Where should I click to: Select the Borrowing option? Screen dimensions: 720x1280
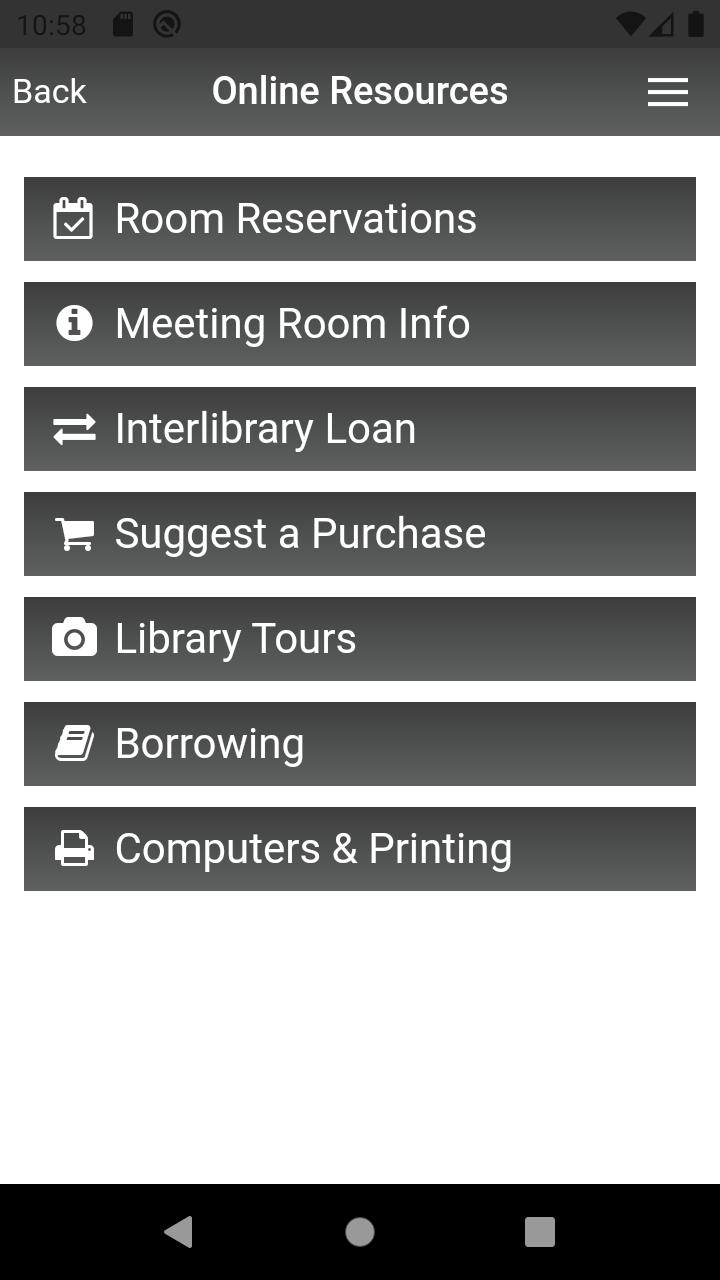point(360,744)
